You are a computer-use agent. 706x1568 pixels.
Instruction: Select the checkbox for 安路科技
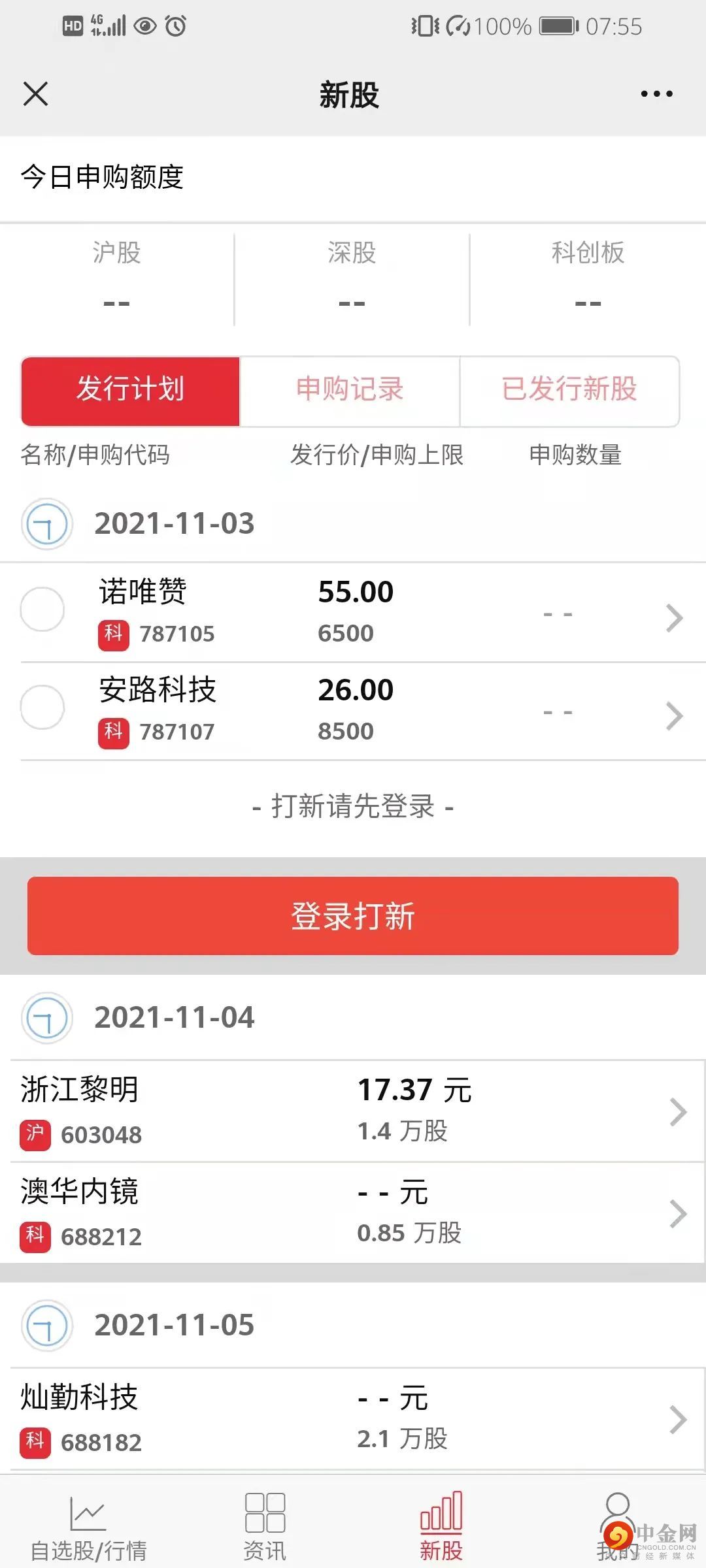click(x=42, y=708)
